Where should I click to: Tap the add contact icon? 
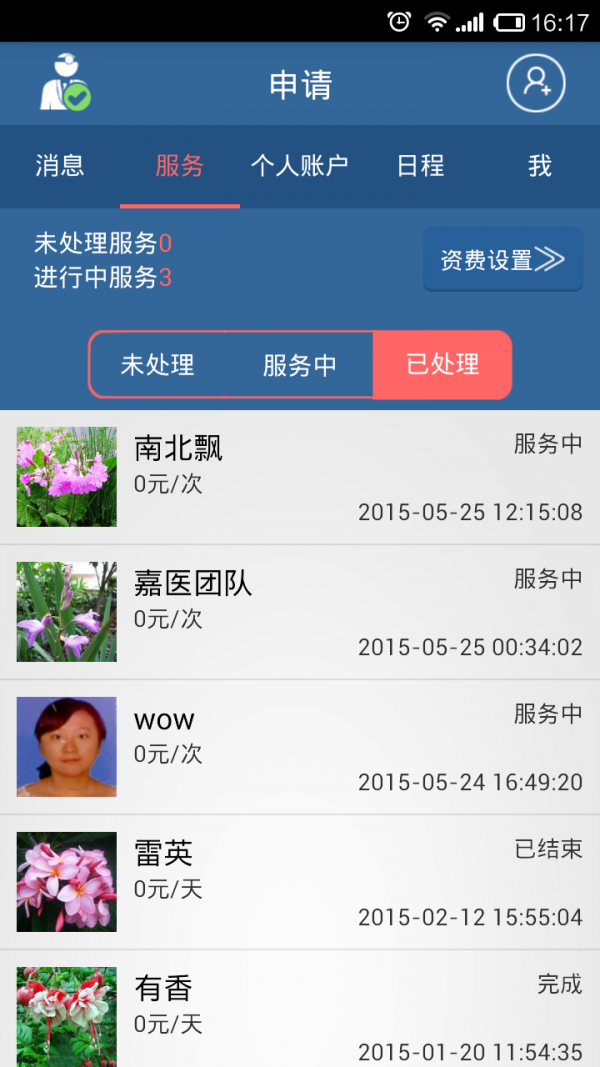(535, 83)
